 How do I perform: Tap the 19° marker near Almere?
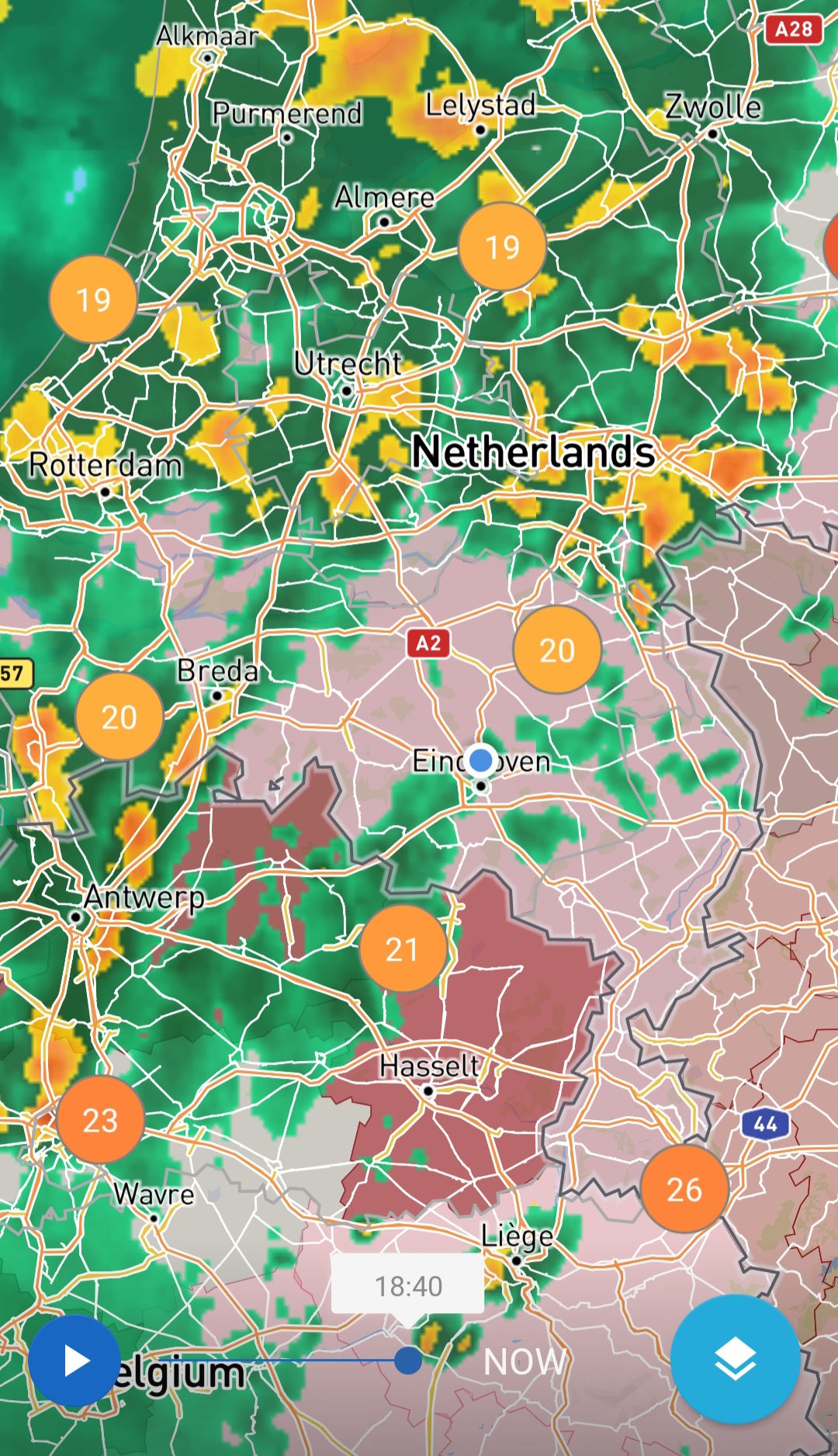point(502,247)
